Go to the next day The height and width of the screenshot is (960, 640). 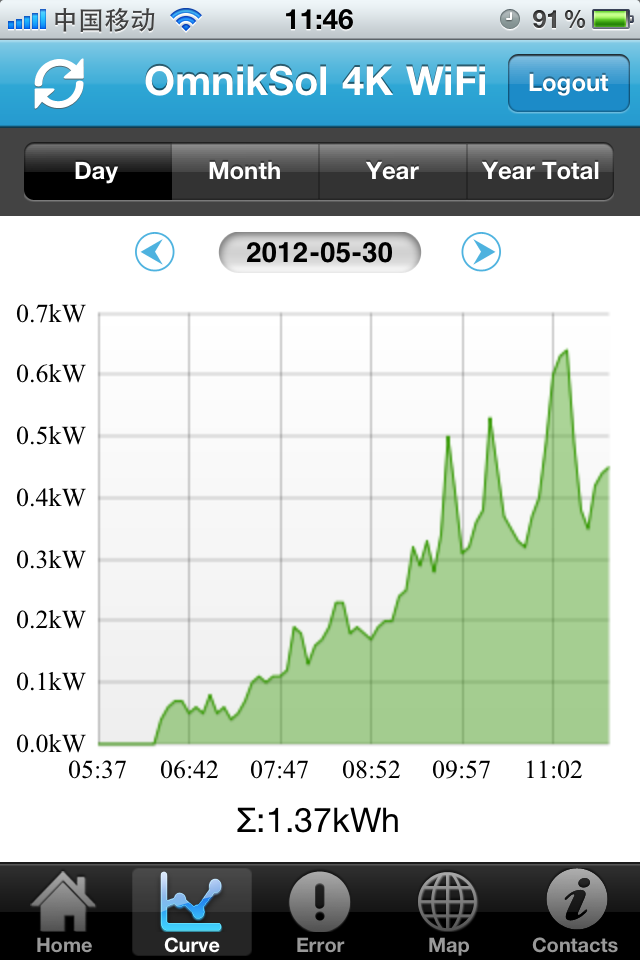481,252
